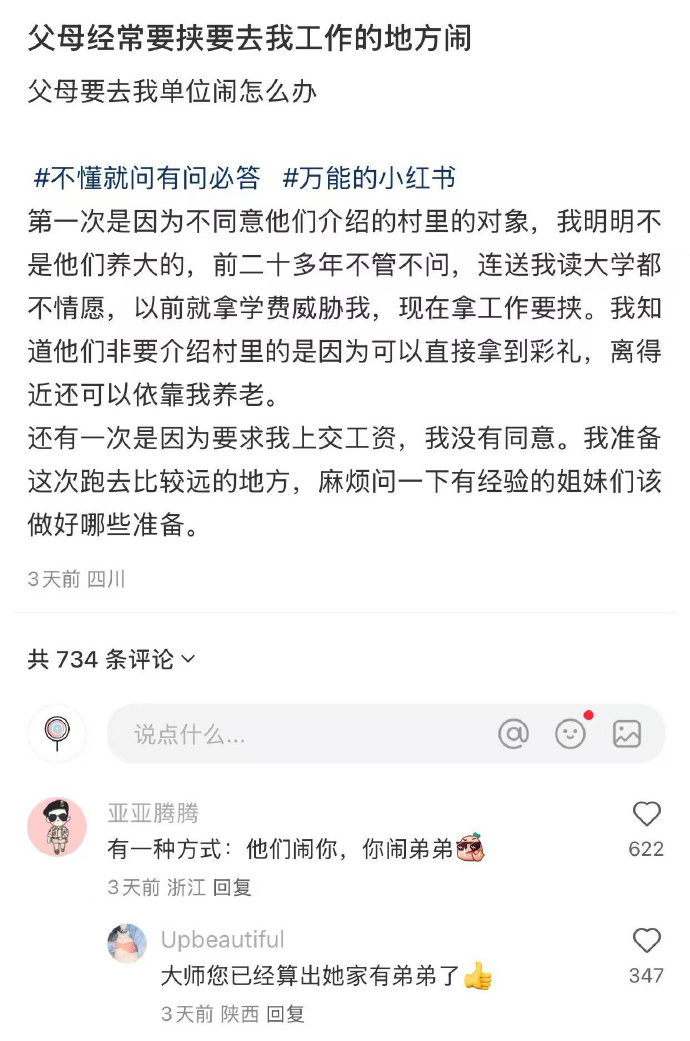Image resolution: width=690 pixels, height=1041 pixels.
Task: Tap the 说点什么 comment input field
Action: tap(300, 734)
